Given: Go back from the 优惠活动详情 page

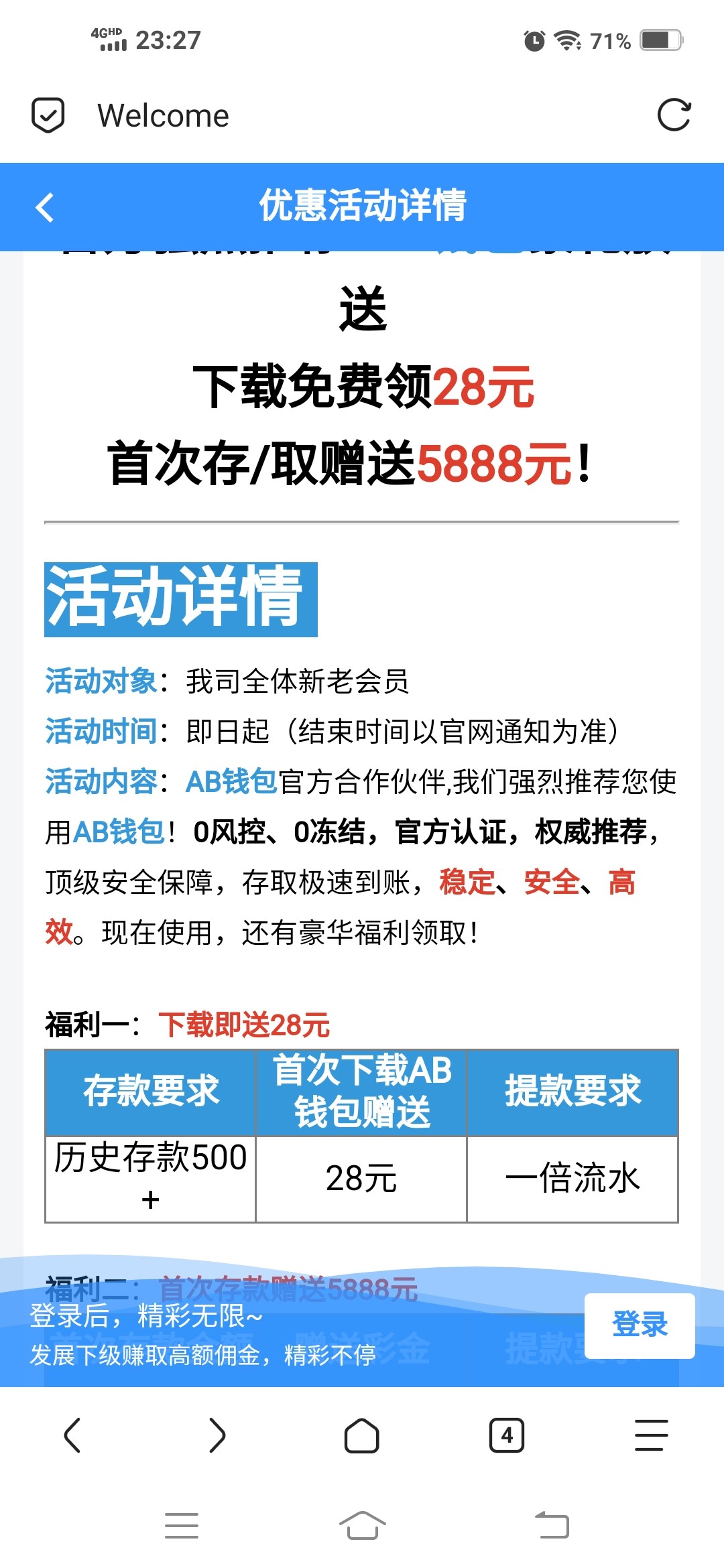Looking at the screenshot, I should point(44,207).
